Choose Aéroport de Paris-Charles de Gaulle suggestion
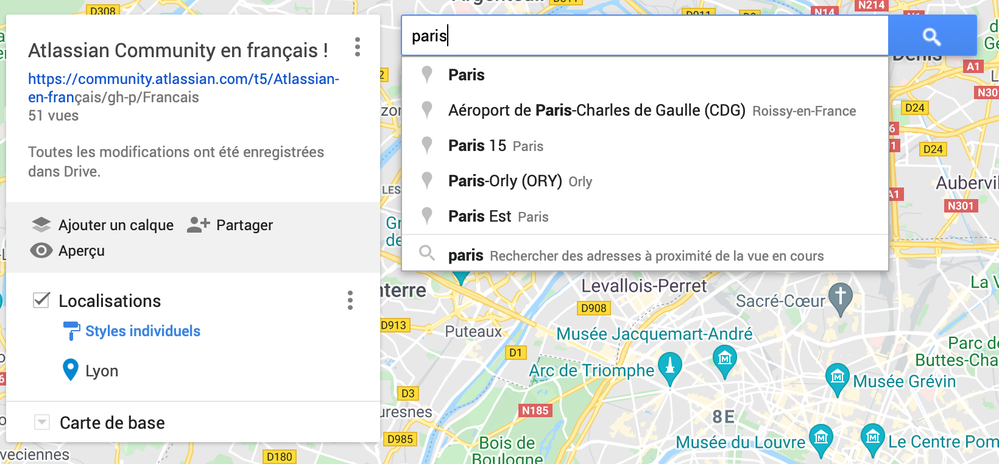The image size is (999, 464). (x=596, y=110)
